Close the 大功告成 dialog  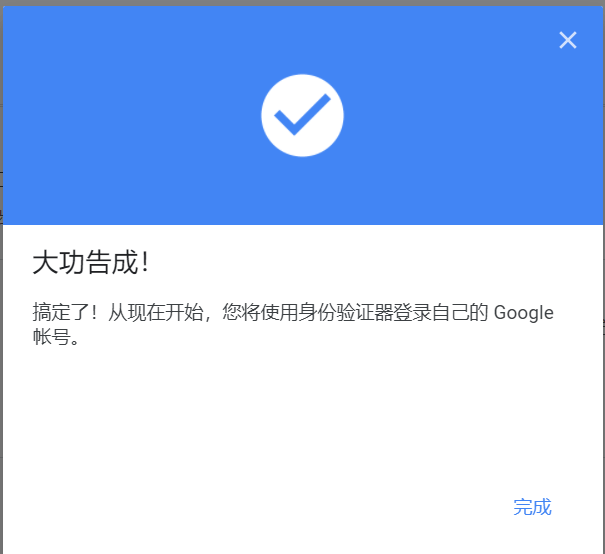pyautogui.click(x=567, y=40)
